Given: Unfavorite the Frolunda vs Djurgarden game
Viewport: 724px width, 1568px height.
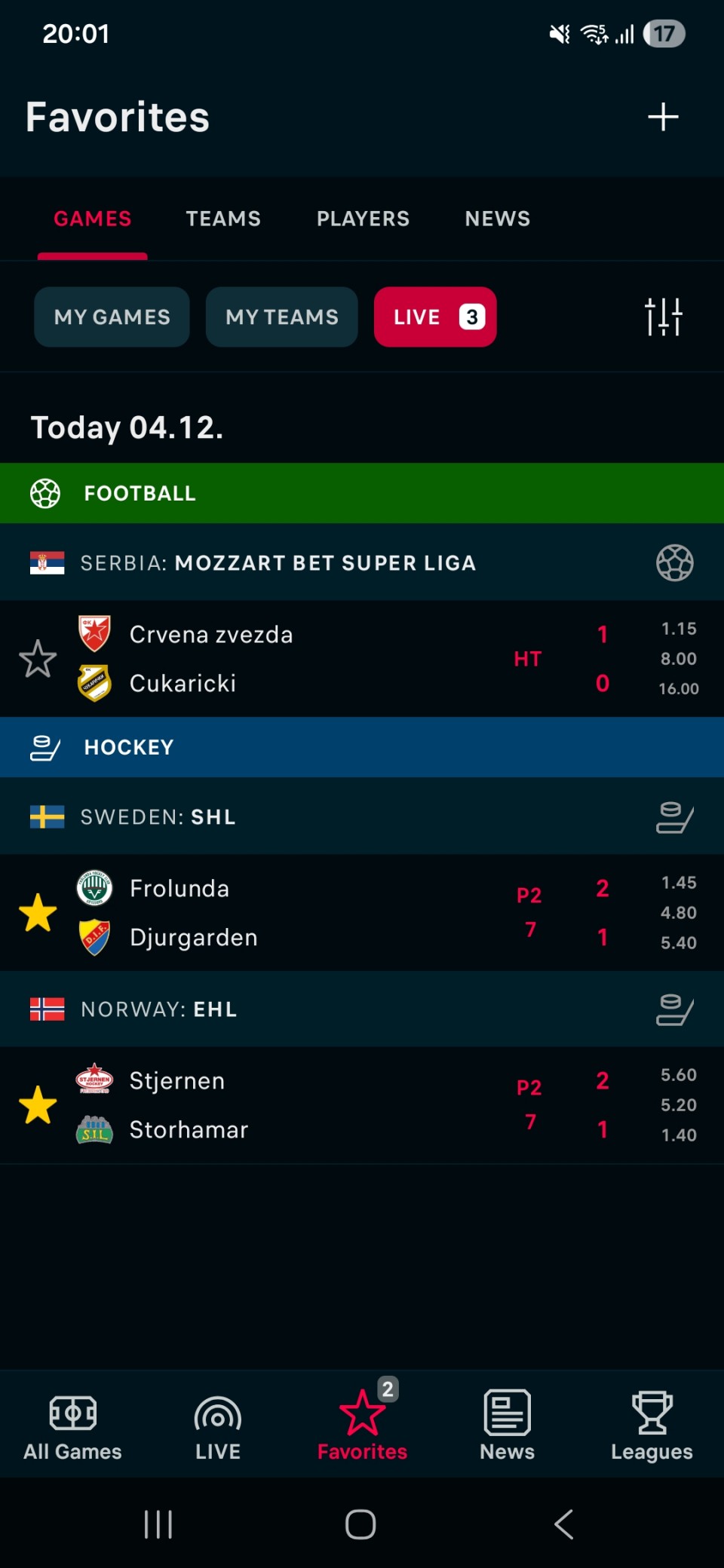Looking at the screenshot, I should pos(38,913).
